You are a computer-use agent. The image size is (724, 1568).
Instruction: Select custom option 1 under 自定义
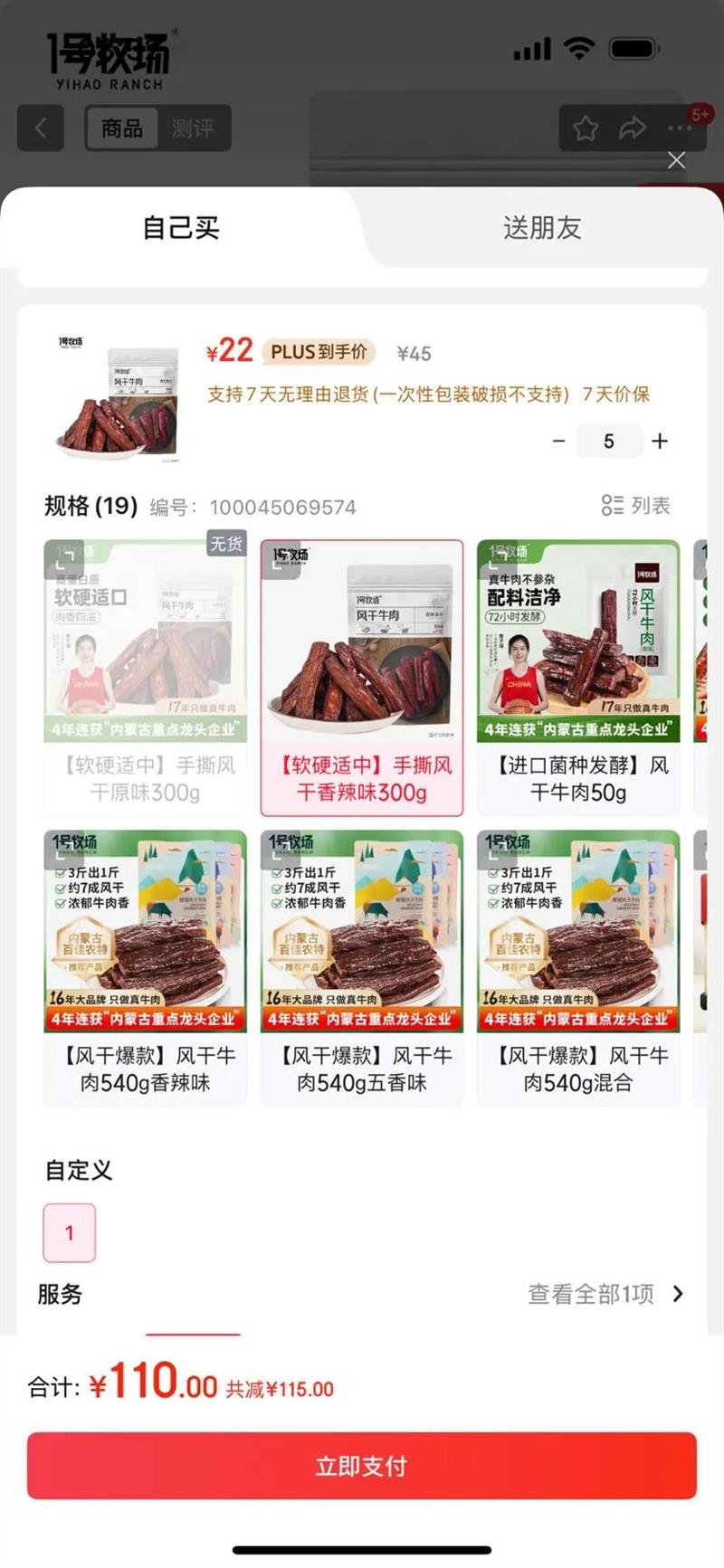(70, 1232)
